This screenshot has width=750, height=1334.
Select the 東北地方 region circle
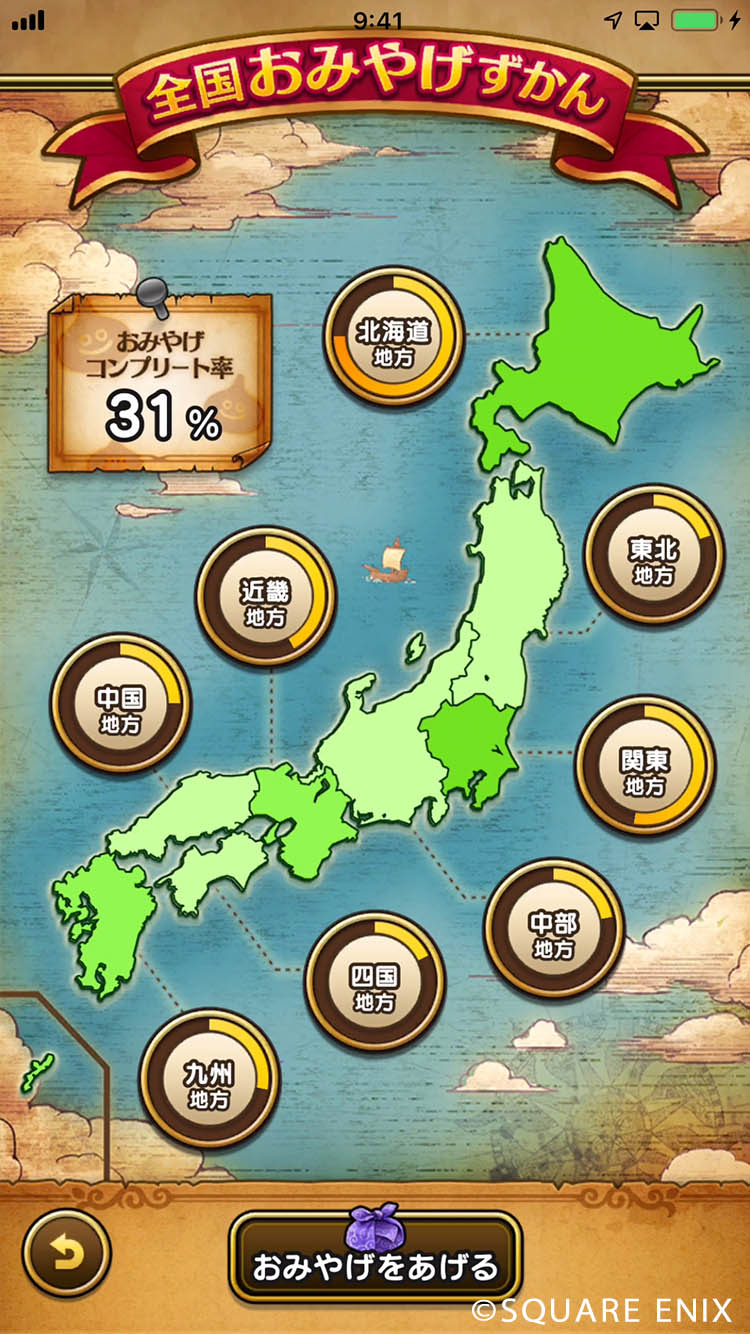click(x=654, y=555)
